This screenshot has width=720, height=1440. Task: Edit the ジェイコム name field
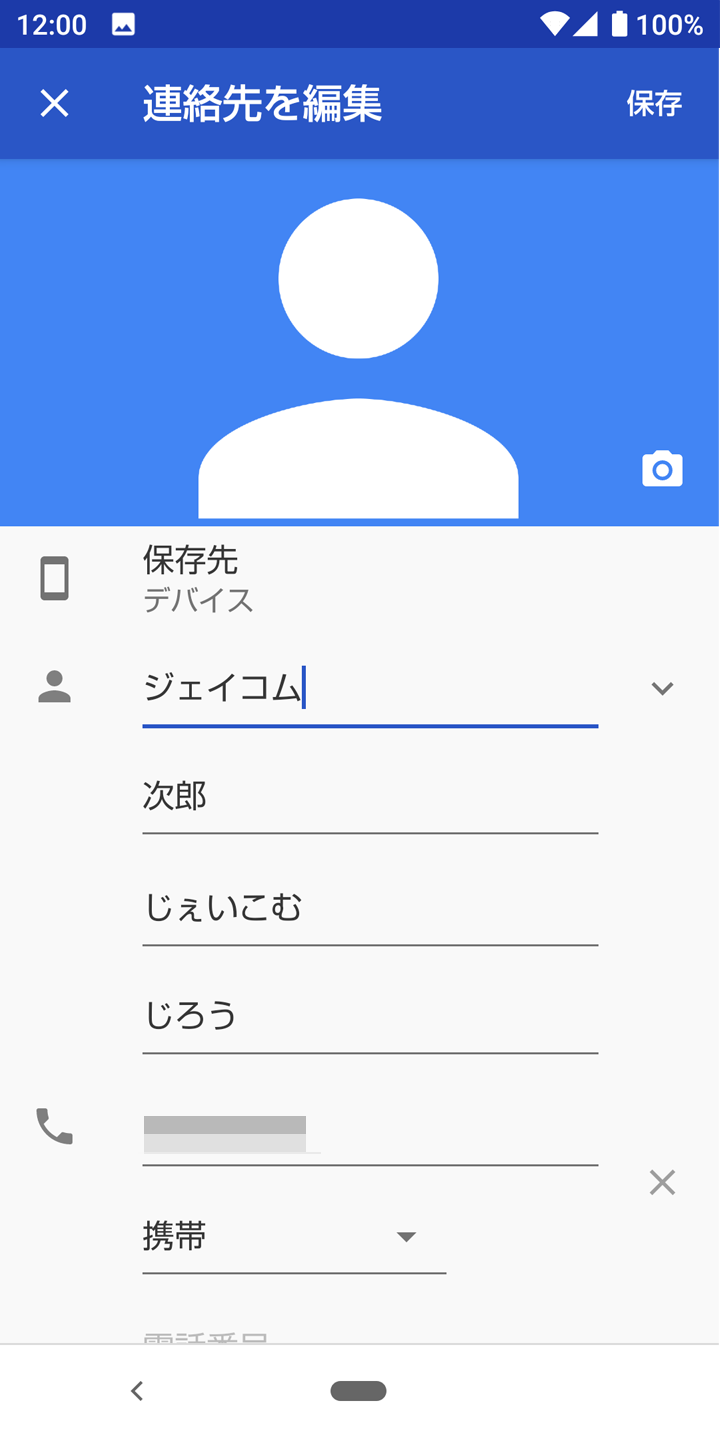pos(370,688)
